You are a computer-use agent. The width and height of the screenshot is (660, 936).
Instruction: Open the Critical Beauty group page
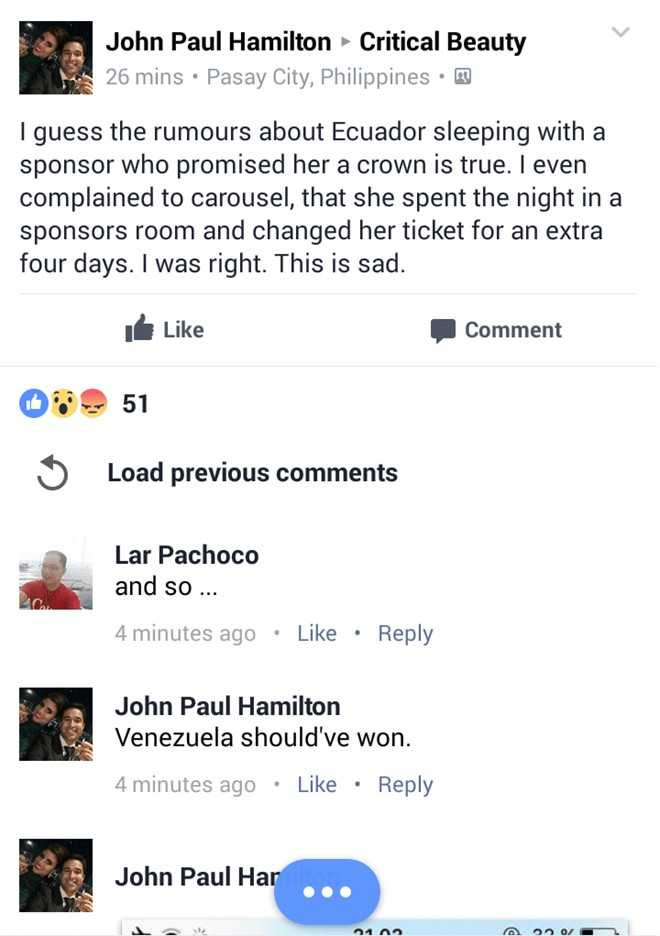pos(442,42)
